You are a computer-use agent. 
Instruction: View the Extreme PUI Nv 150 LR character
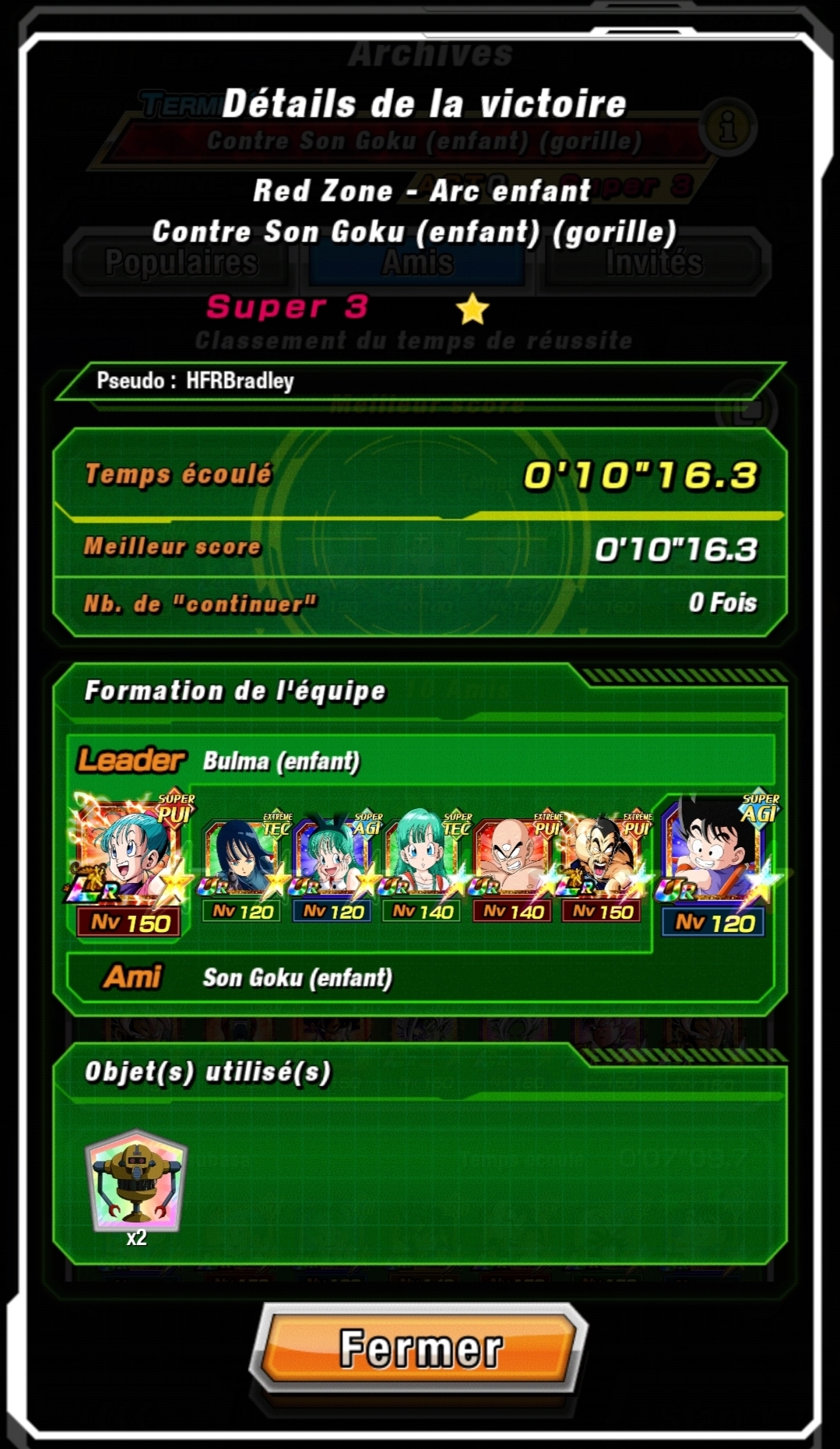click(602, 860)
